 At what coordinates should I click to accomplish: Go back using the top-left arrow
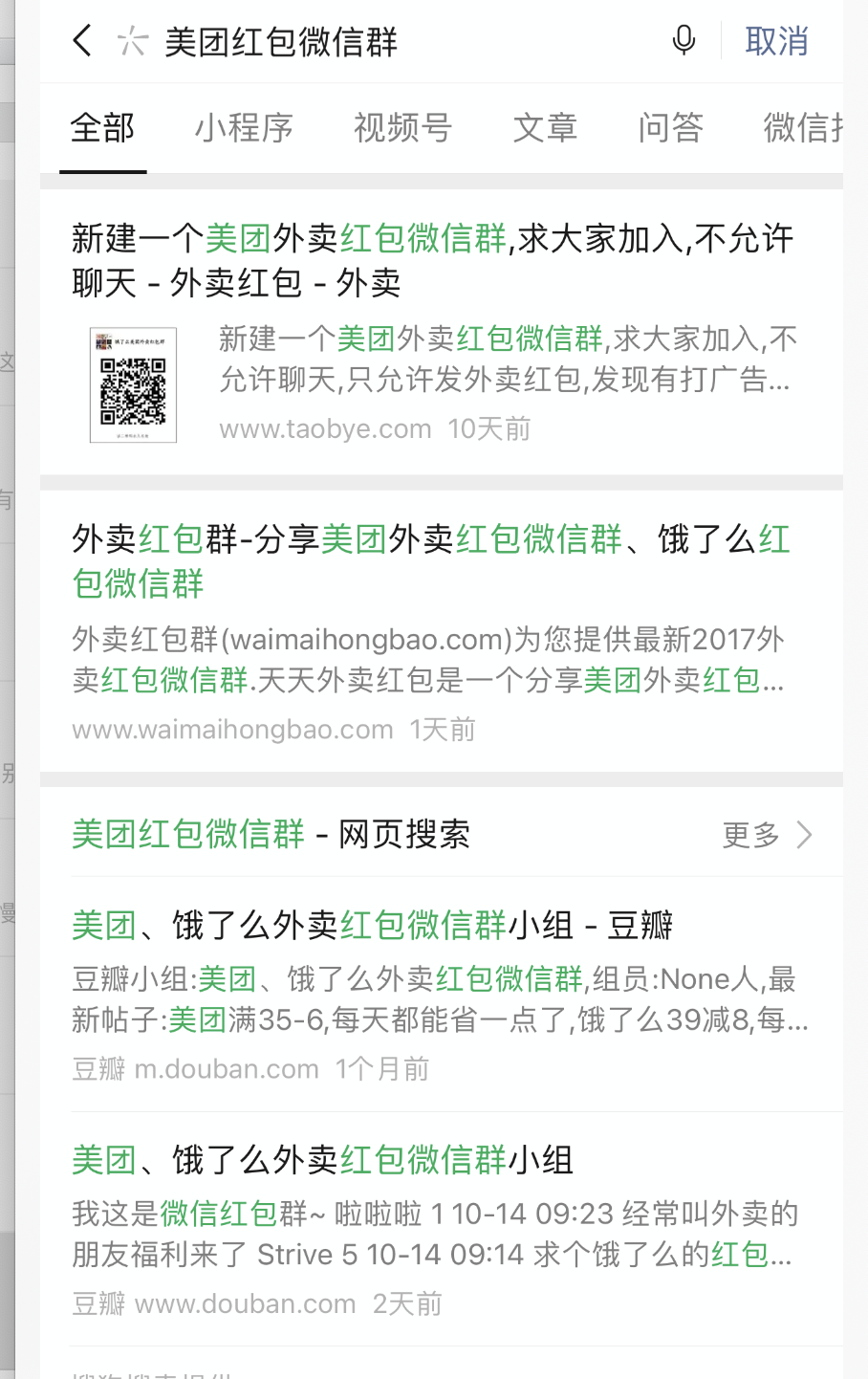point(83,41)
